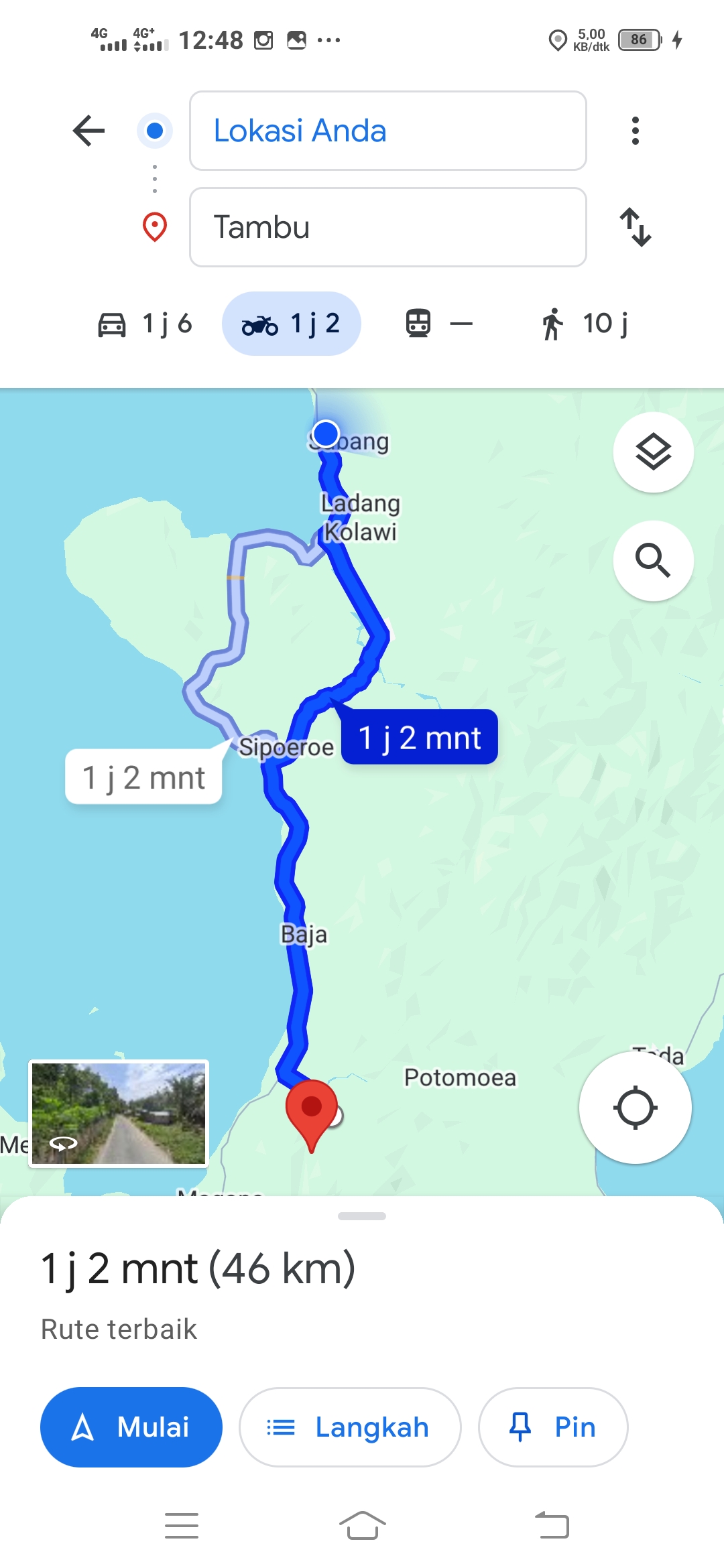Switch to public transit mode

click(x=439, y=324)
